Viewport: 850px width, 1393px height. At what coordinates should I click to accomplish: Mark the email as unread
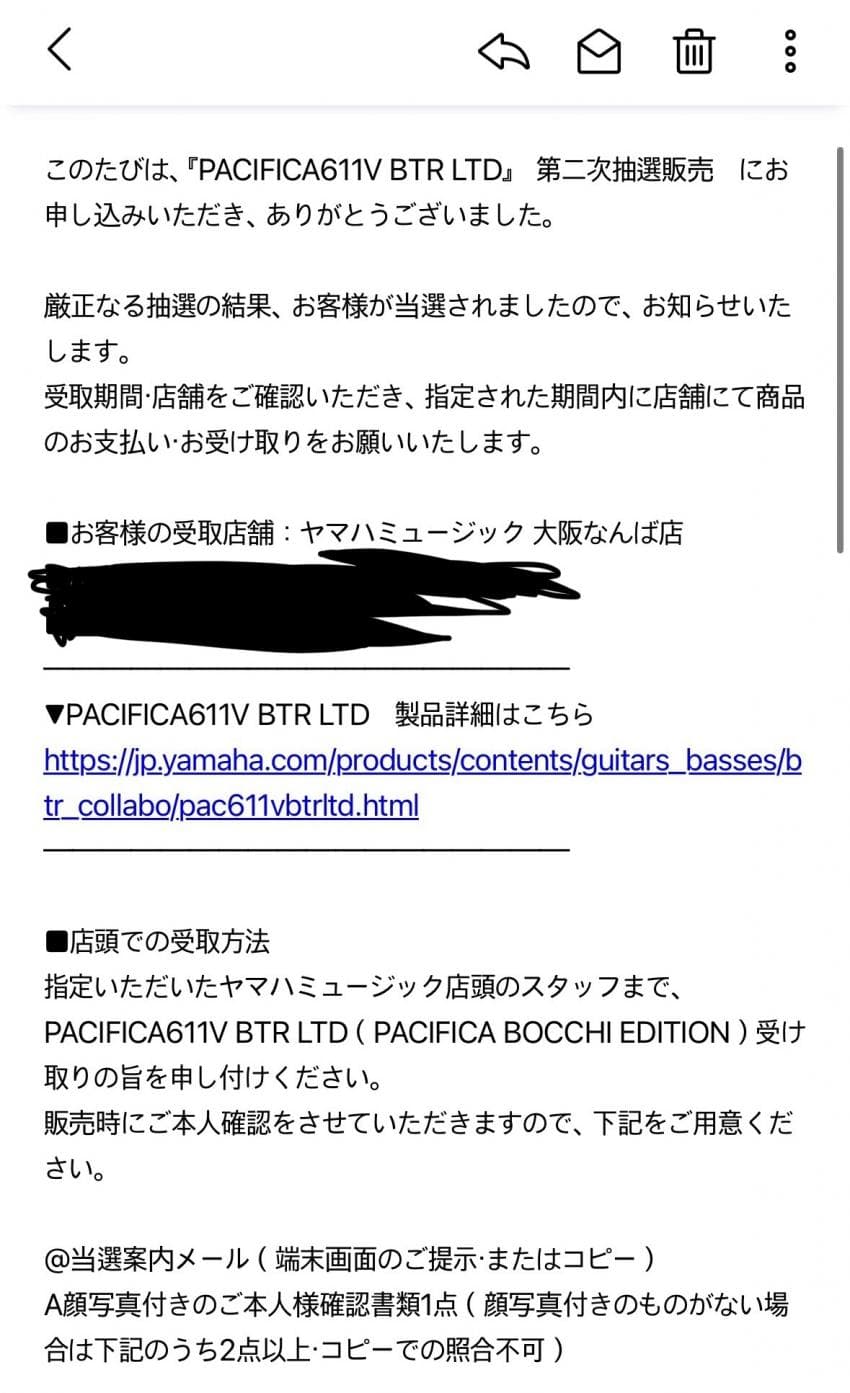[x=599, y=51]
